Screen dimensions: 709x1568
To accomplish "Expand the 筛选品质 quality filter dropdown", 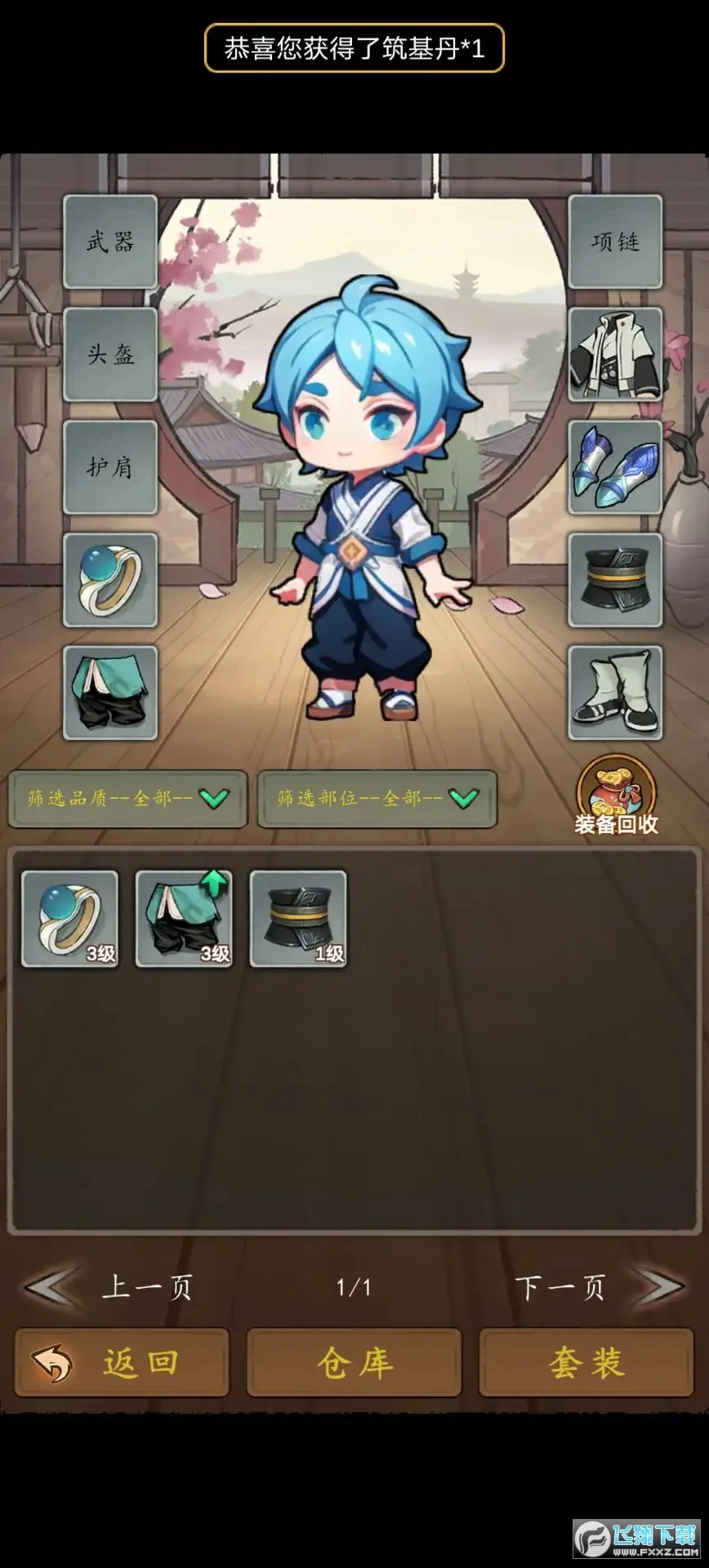I will point(127,798).
